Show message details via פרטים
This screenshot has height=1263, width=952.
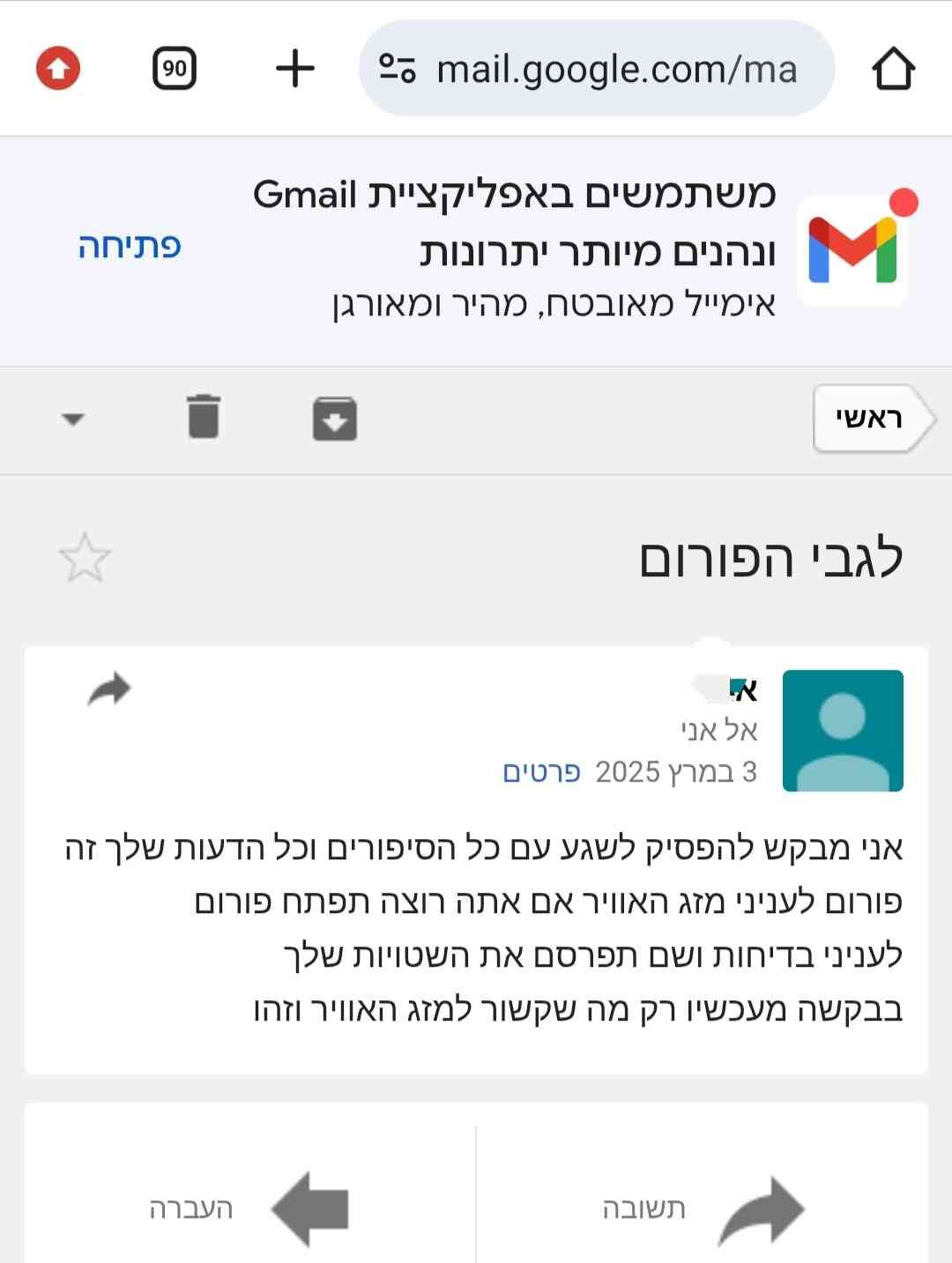coord(541,772)
